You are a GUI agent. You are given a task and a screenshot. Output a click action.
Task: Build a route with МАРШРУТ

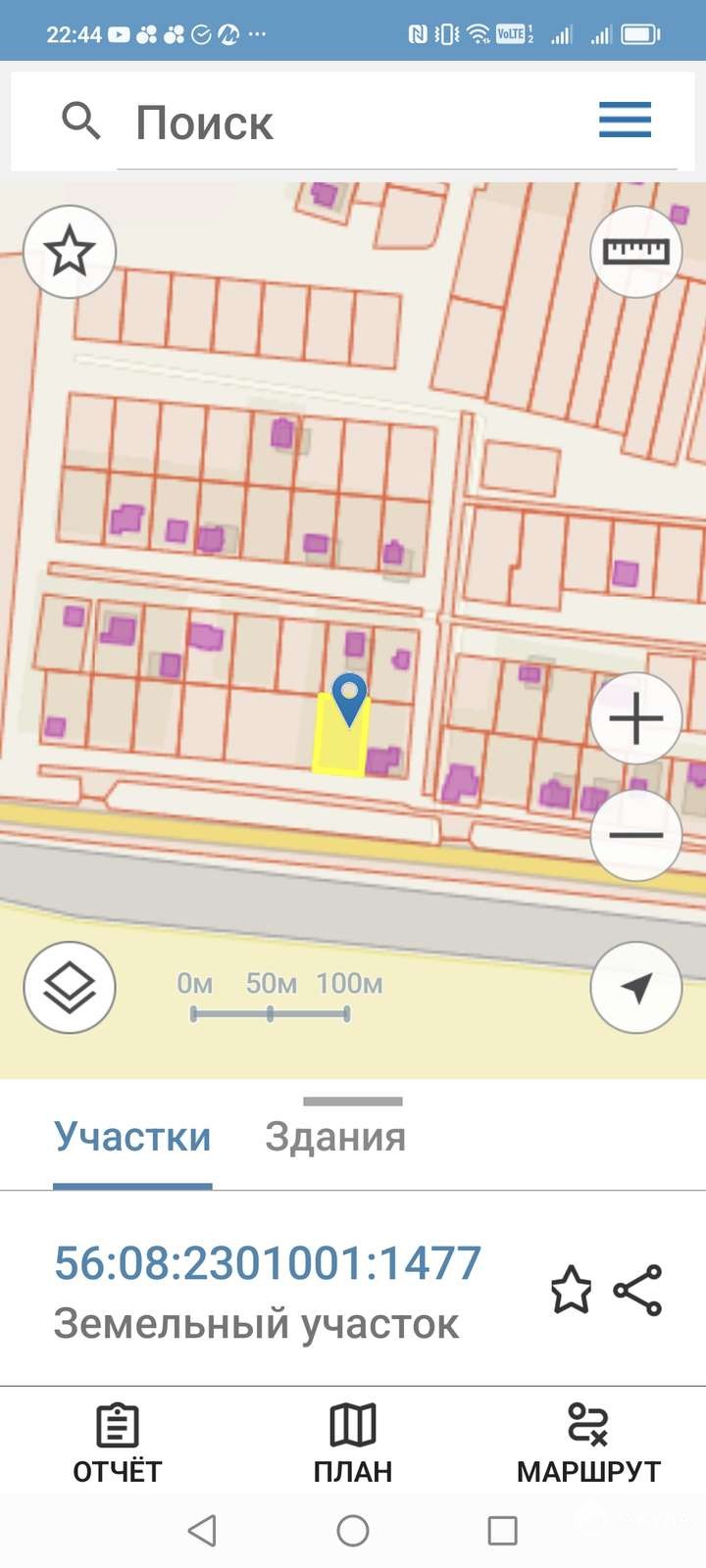(588, 1444)
